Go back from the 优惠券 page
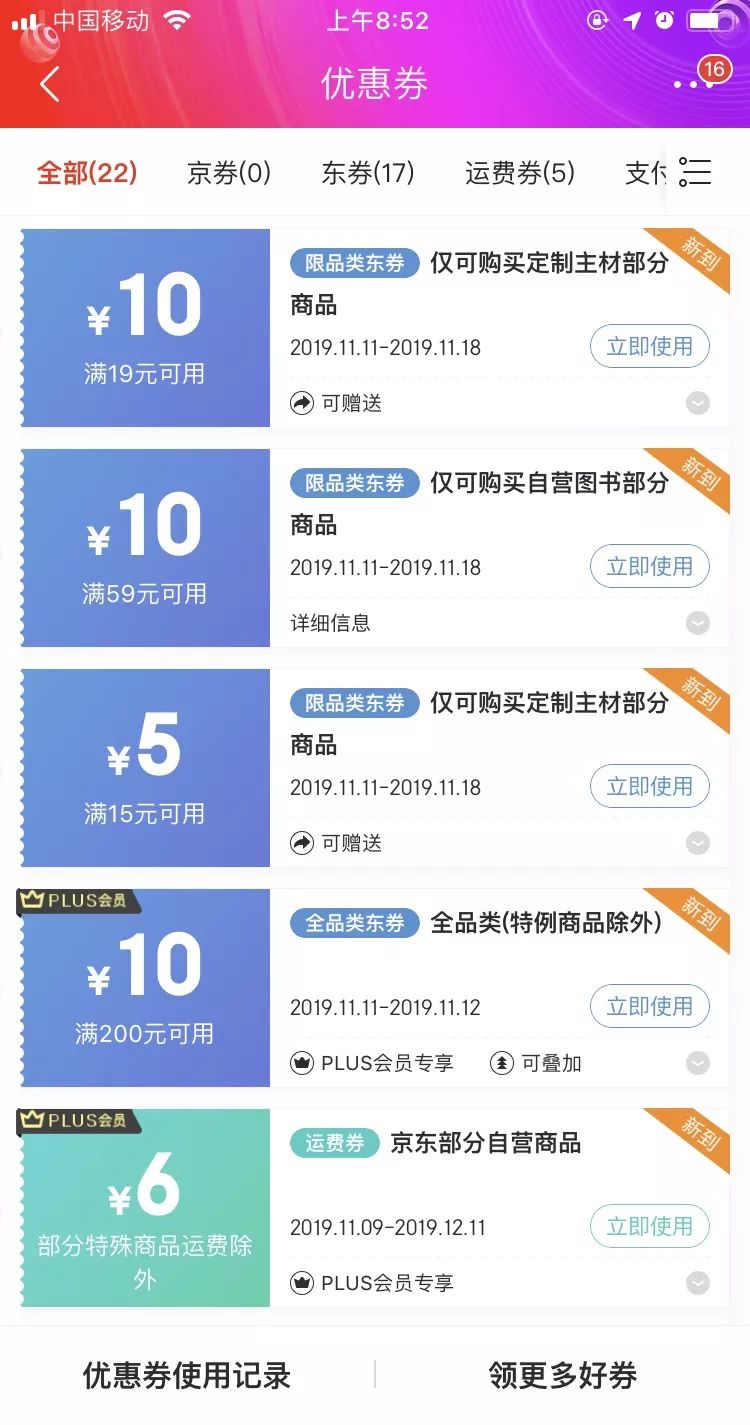The height and width of the screenshot is (1425, 750). pos(50,84)
